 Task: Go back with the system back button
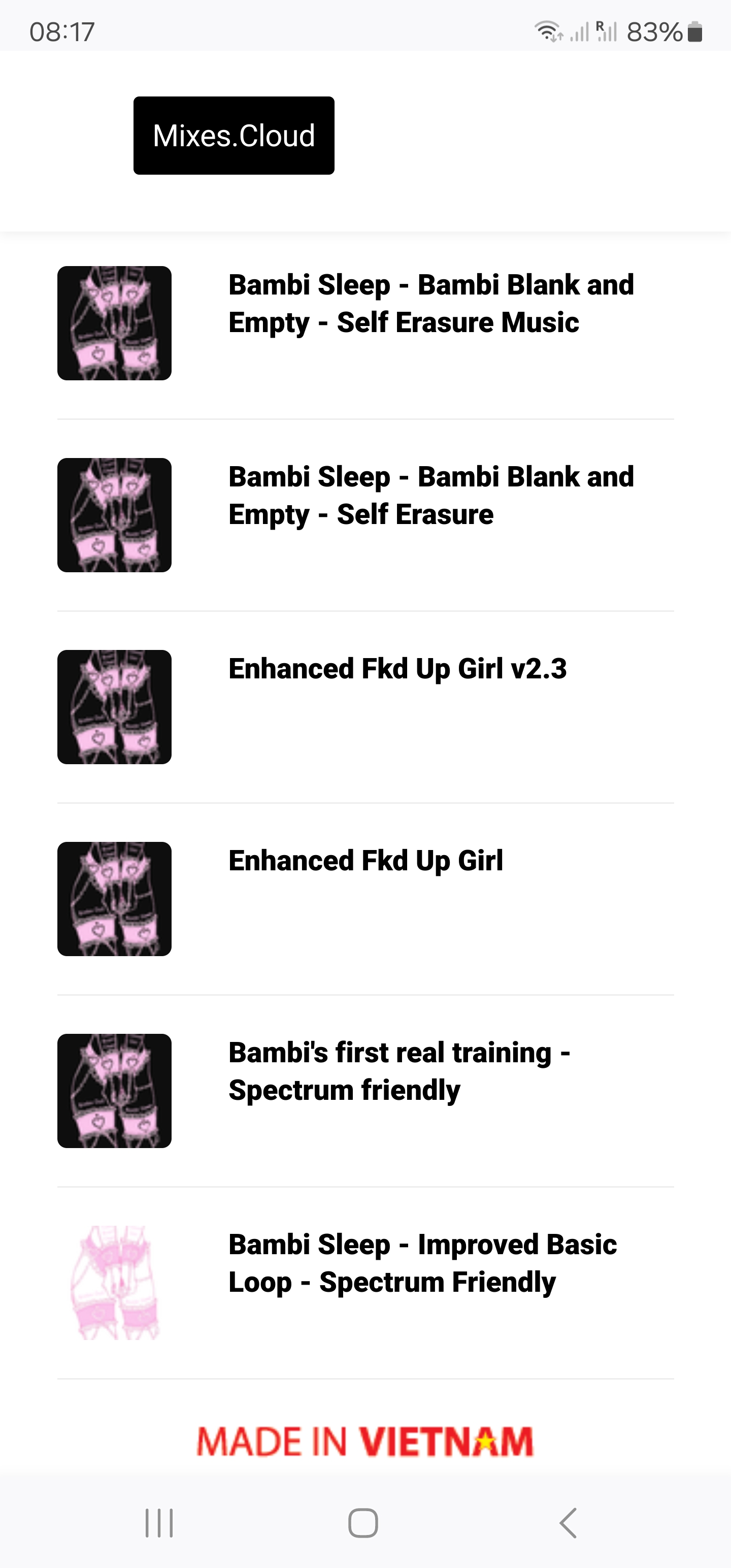point(567,1523)
